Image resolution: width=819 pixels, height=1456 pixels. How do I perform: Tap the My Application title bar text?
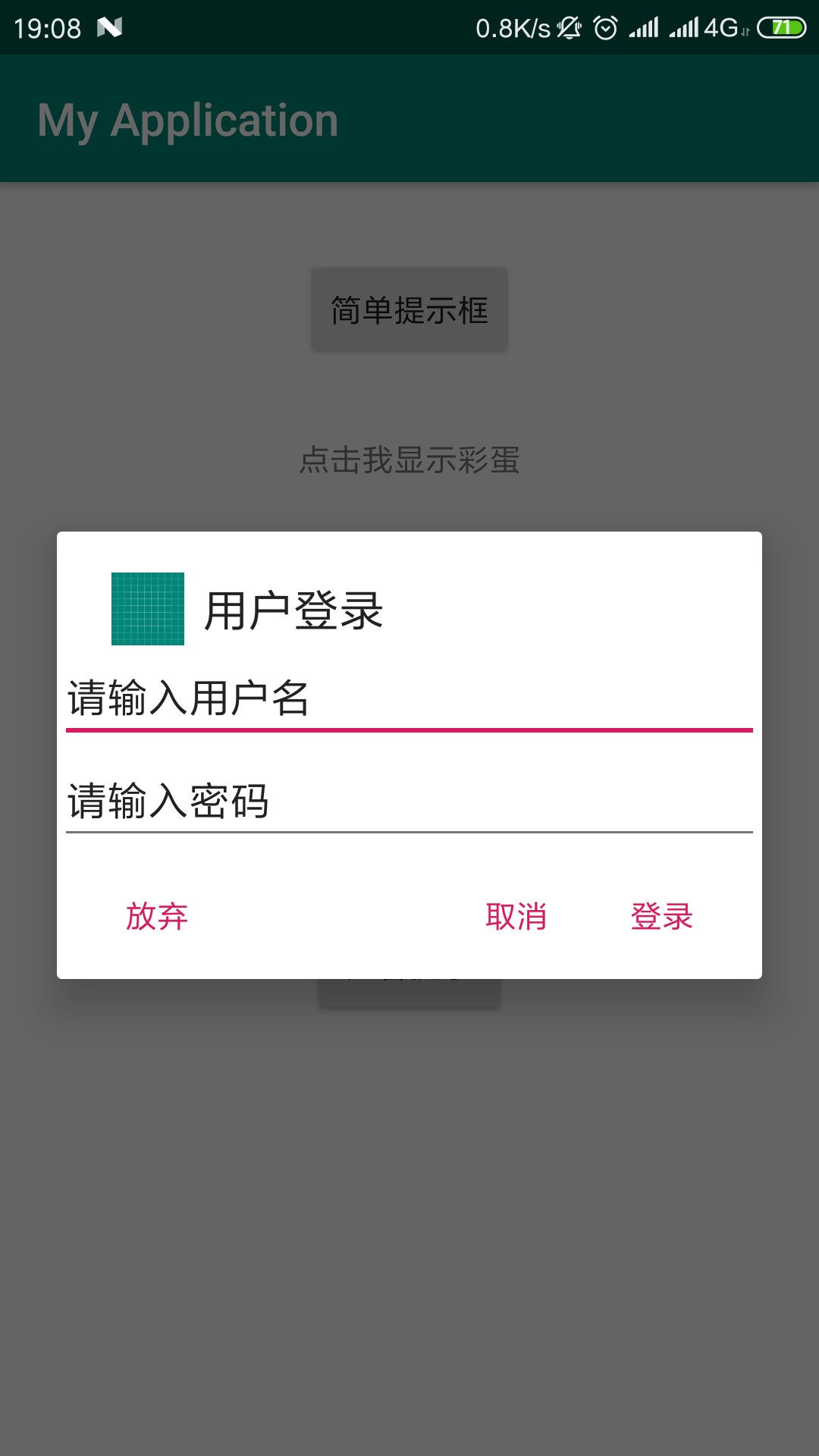pyautogui.click(x=188, y=119)
